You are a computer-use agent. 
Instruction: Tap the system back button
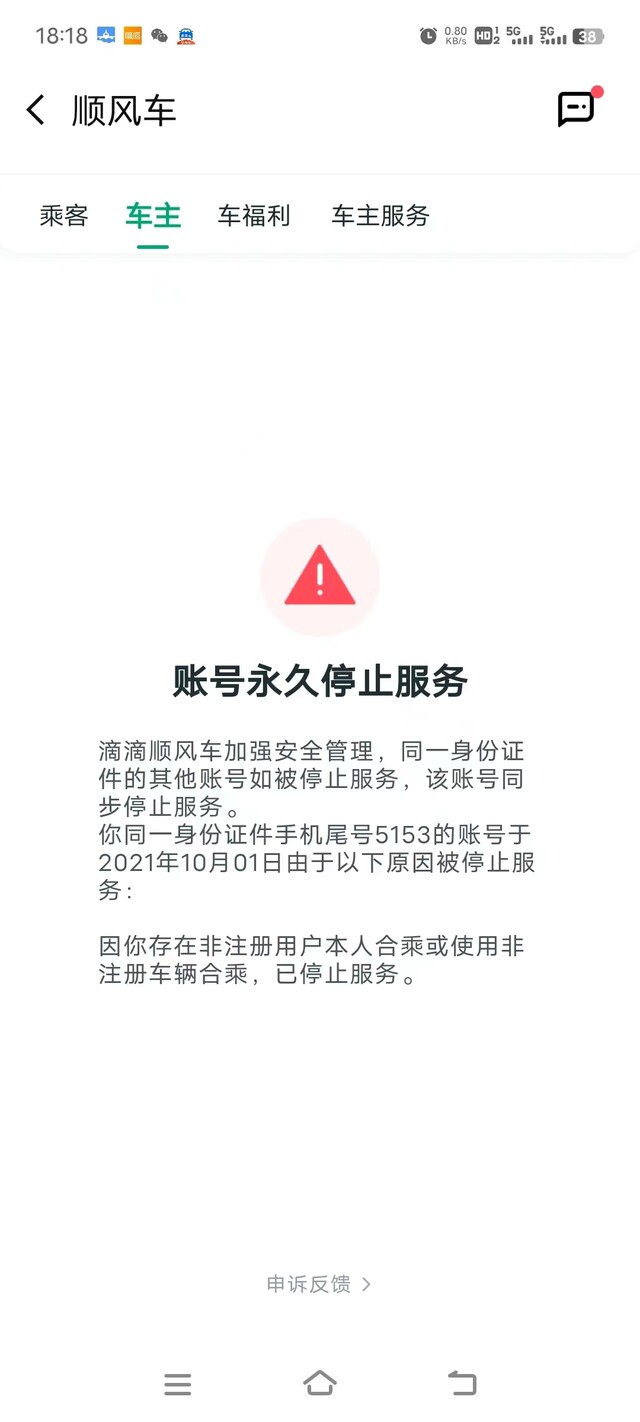[462, 1383]
